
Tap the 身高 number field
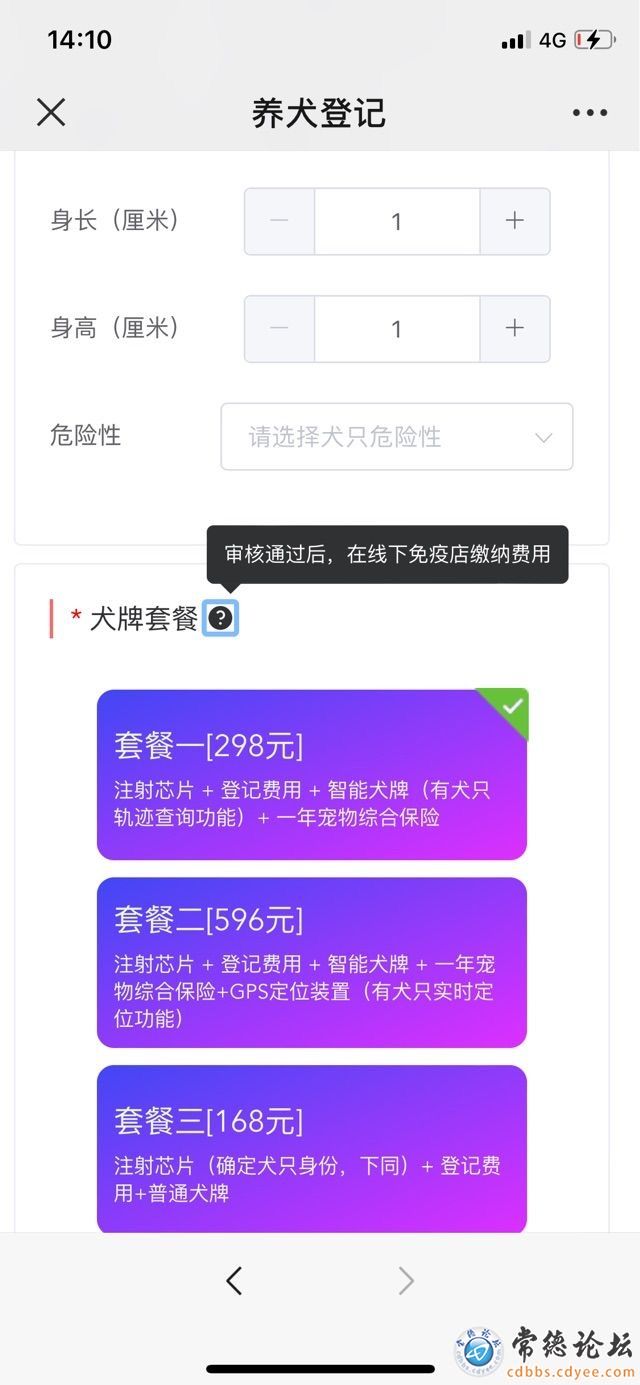[x=397, y=328]
